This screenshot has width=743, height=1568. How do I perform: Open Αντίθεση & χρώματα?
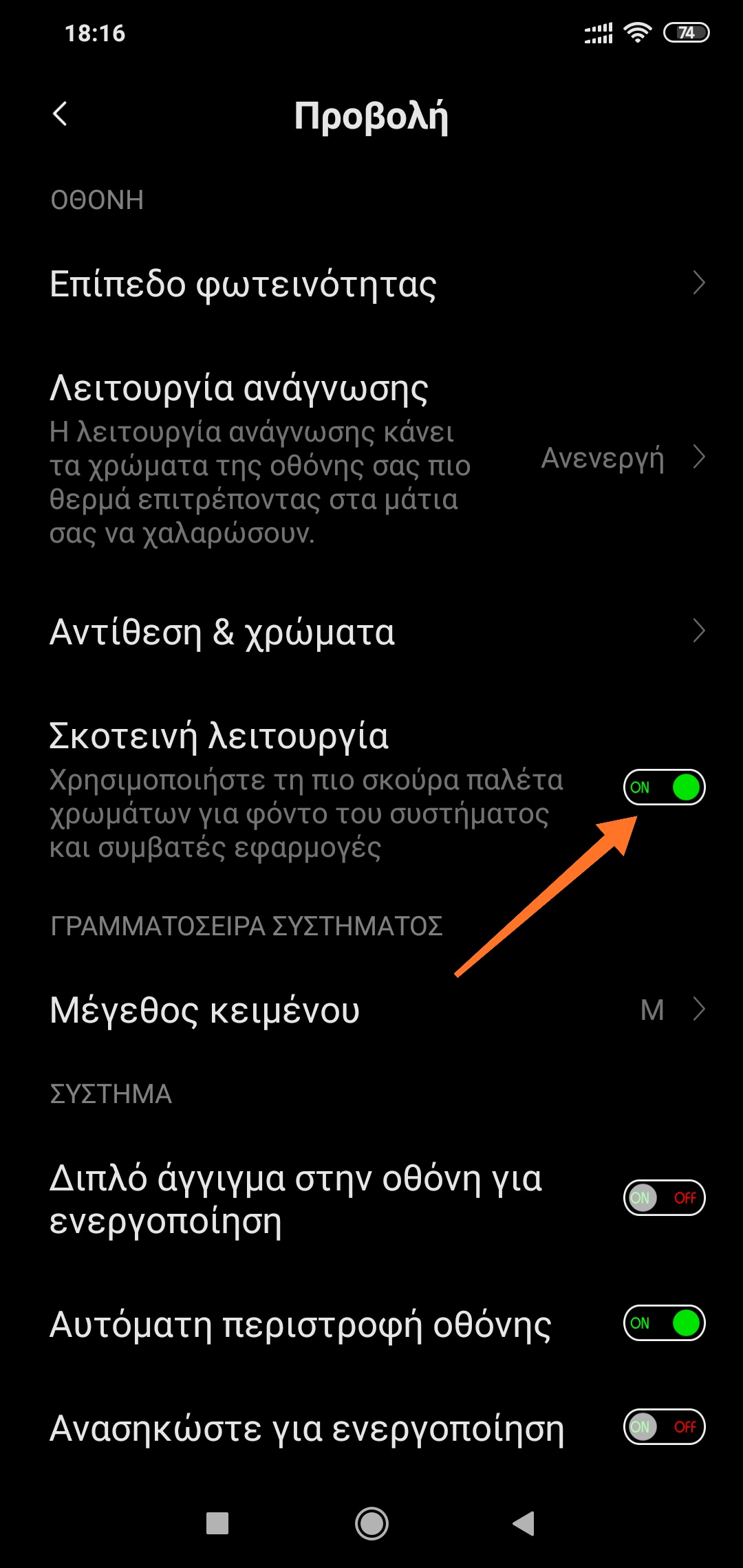click(x=371, y=631)
